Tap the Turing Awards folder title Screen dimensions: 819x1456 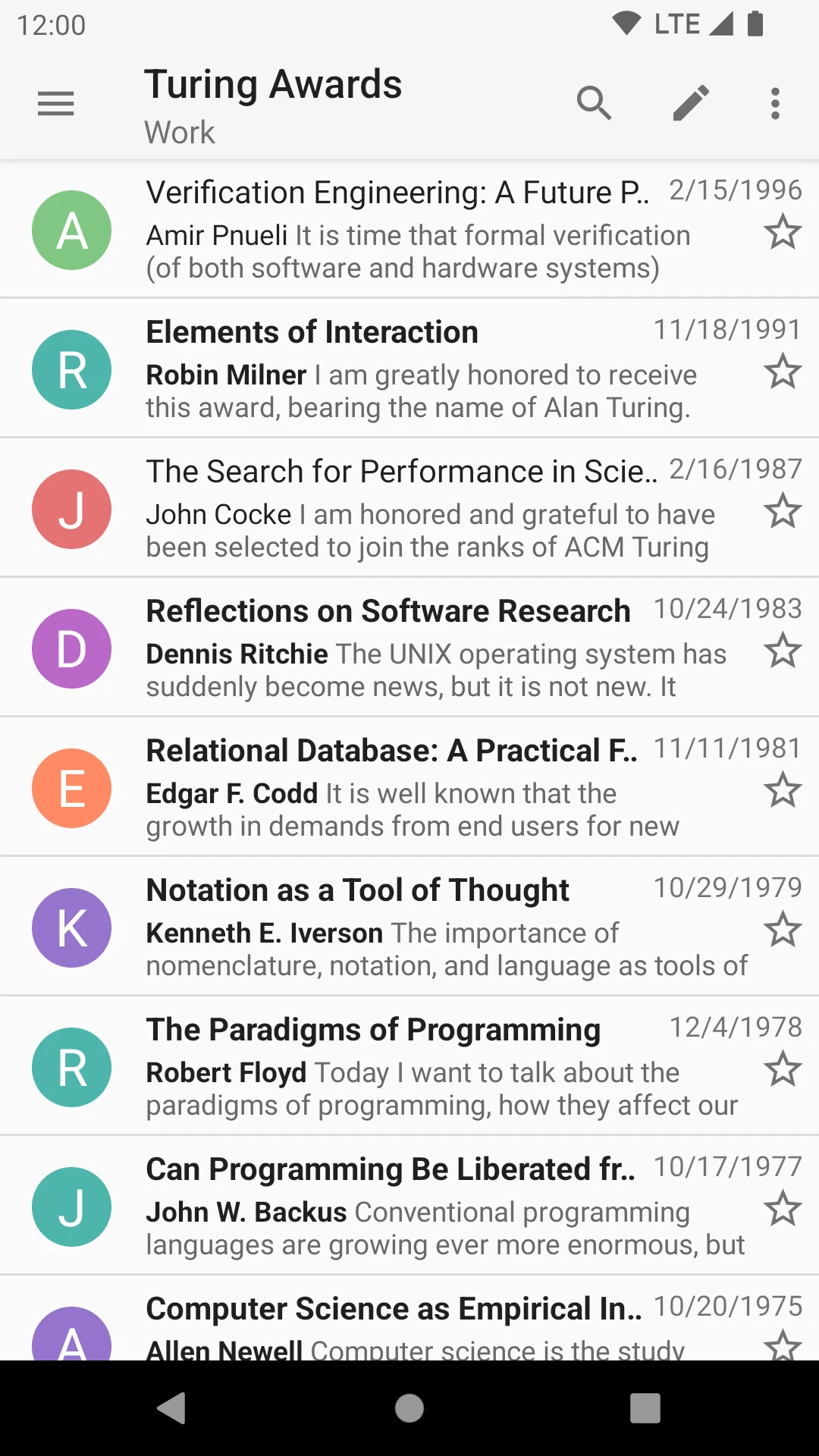pyautogui.click(x=273, y=83)
